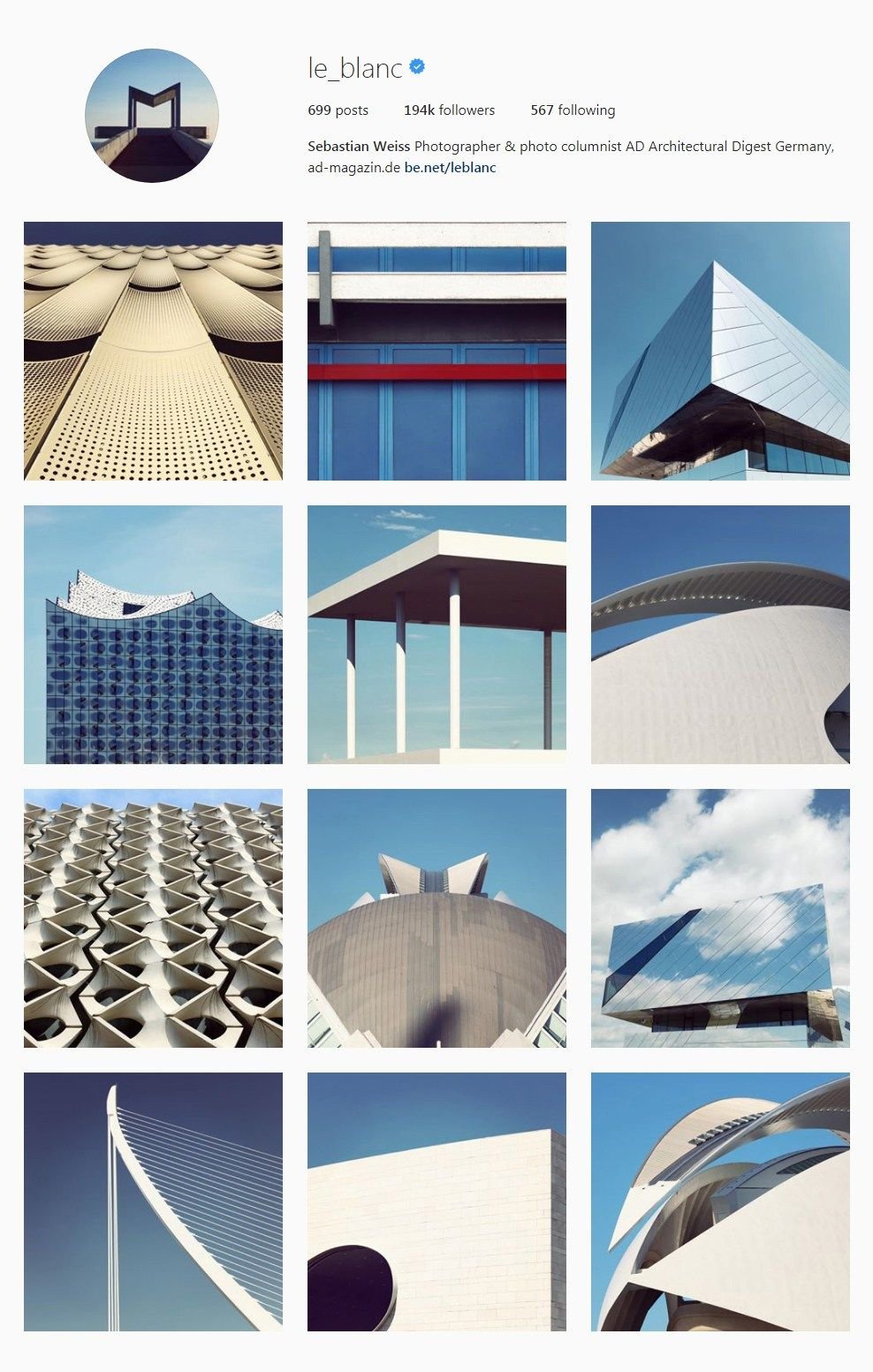The image size is (873, 1372).
Task: Open the perforated golden facade photo
Action: click(153, 351)
